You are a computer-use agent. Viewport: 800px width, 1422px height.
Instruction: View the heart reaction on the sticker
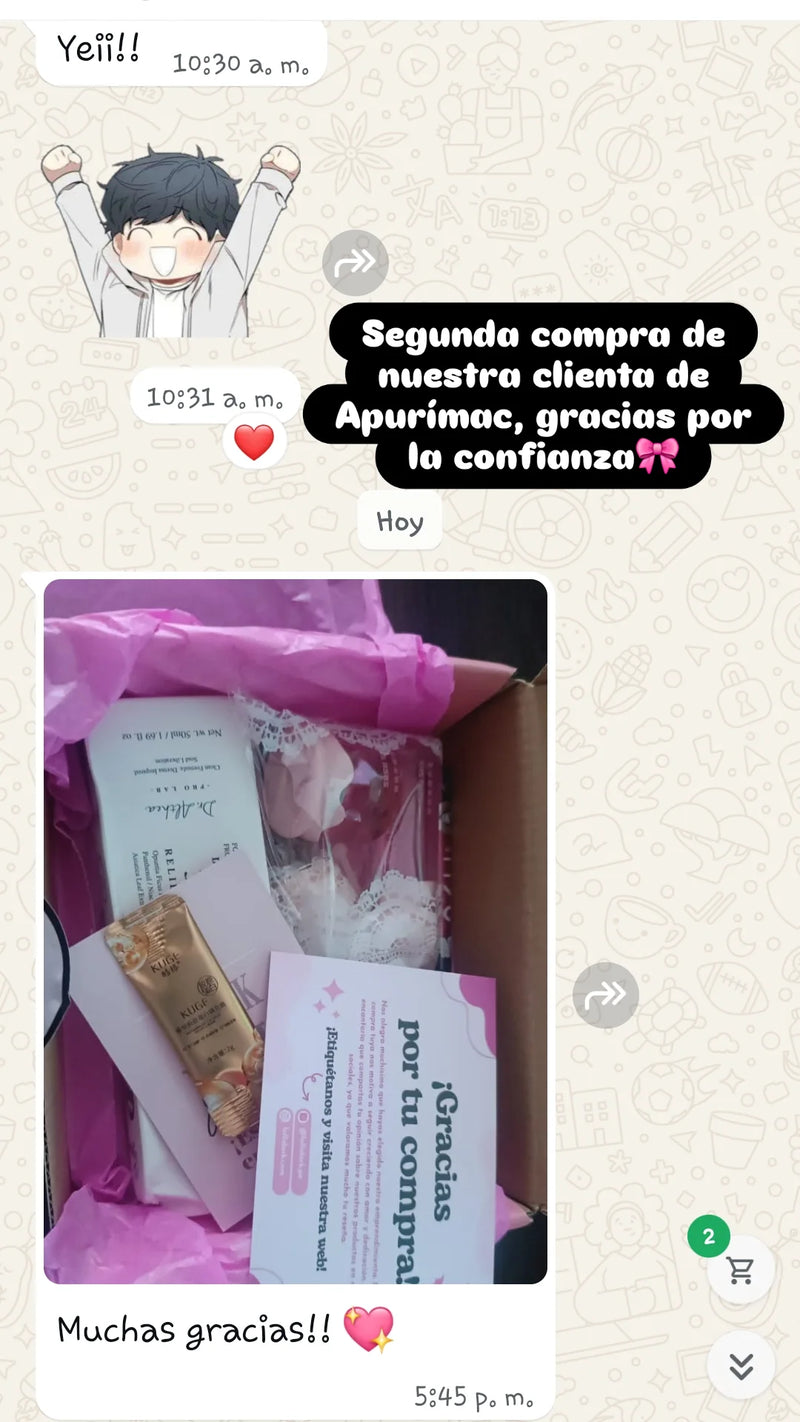click(253, 441)
